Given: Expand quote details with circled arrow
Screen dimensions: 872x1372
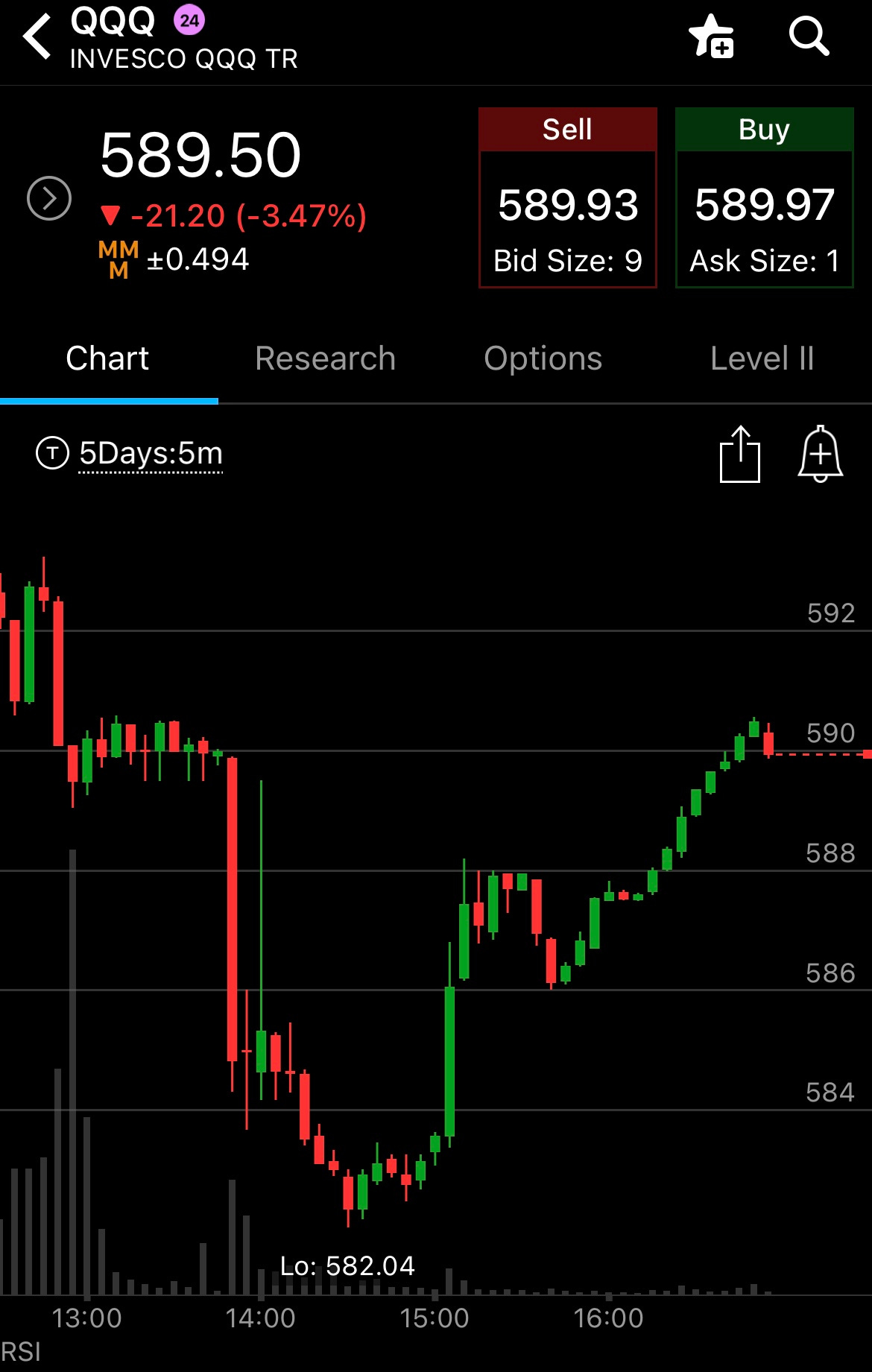Looking at the screenshot, I should click(49, 198).
